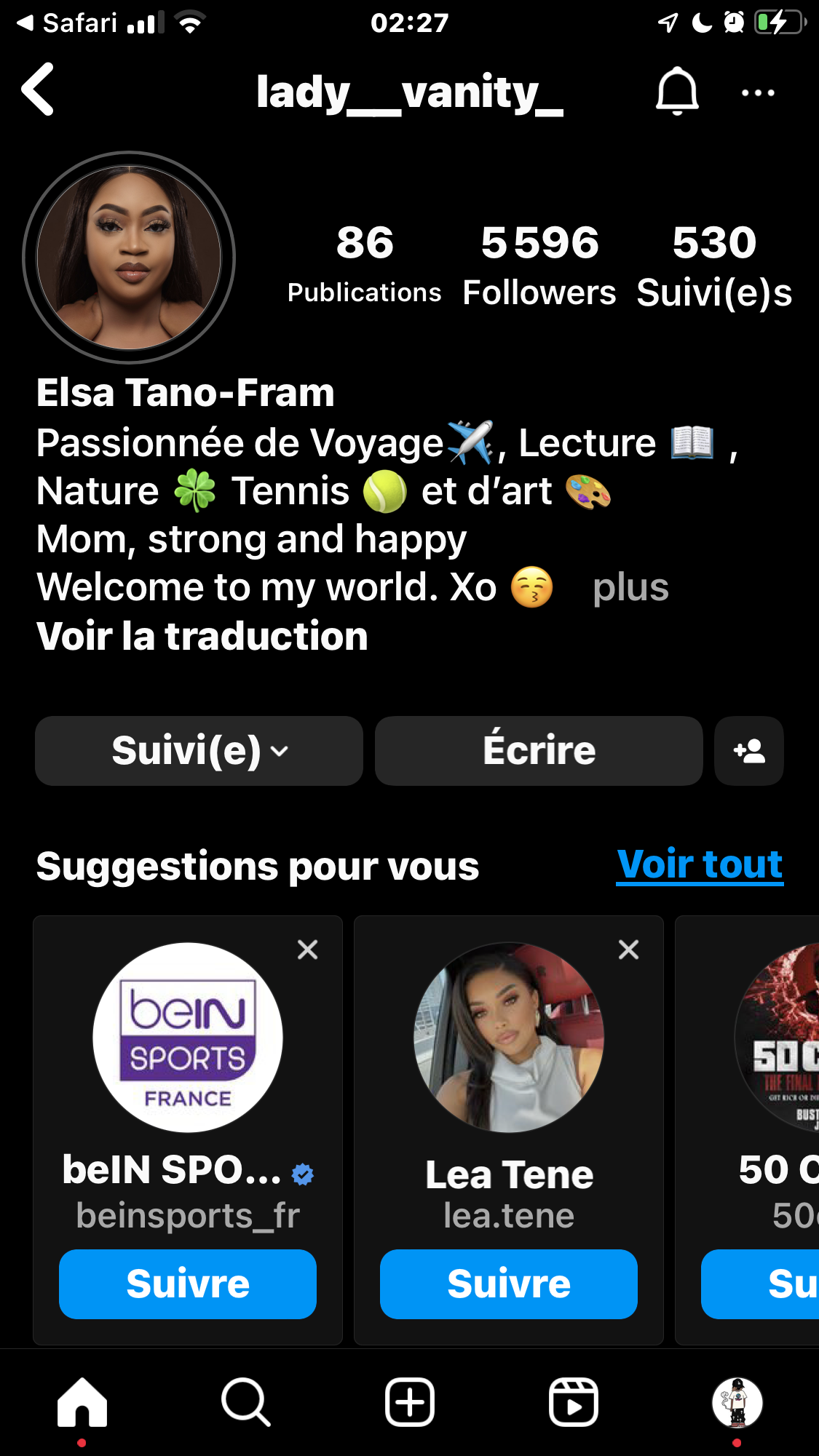Toggle the add-person suggestions button
The image size is (819, 1456).
749,751
